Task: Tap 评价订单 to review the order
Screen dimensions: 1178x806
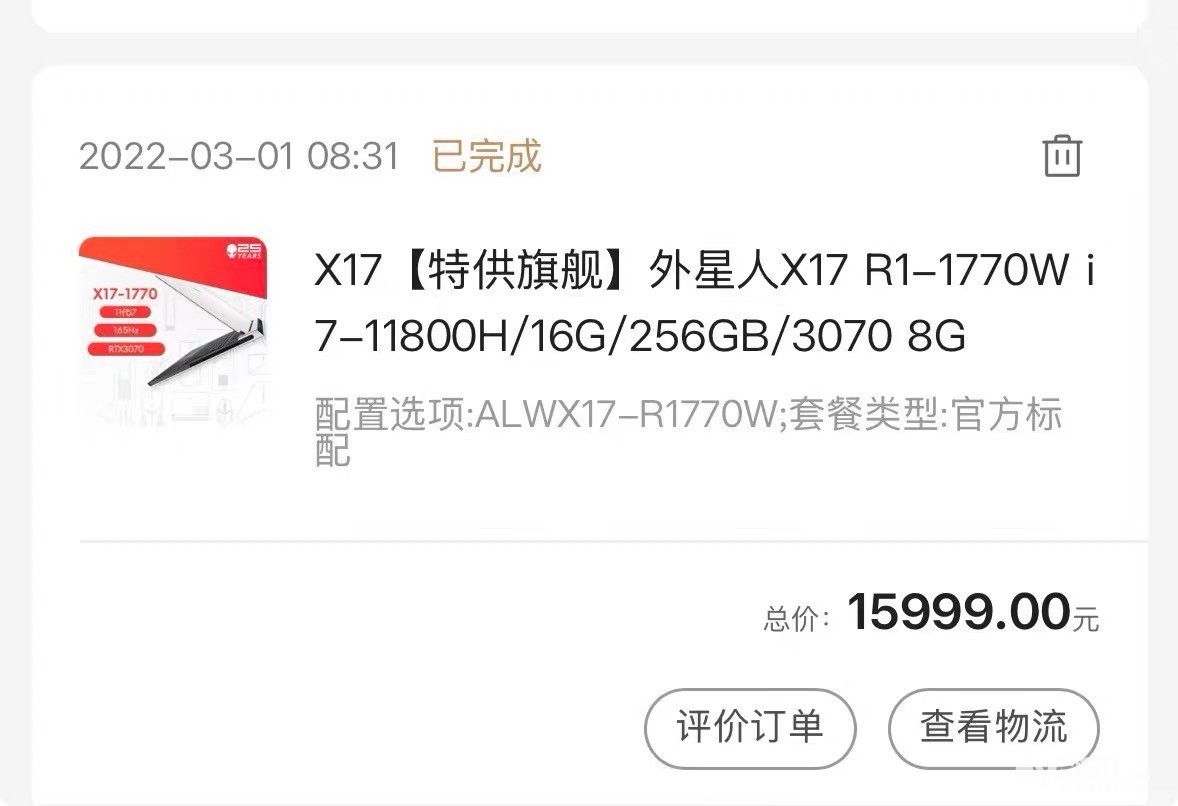Action: click(751, 728)
